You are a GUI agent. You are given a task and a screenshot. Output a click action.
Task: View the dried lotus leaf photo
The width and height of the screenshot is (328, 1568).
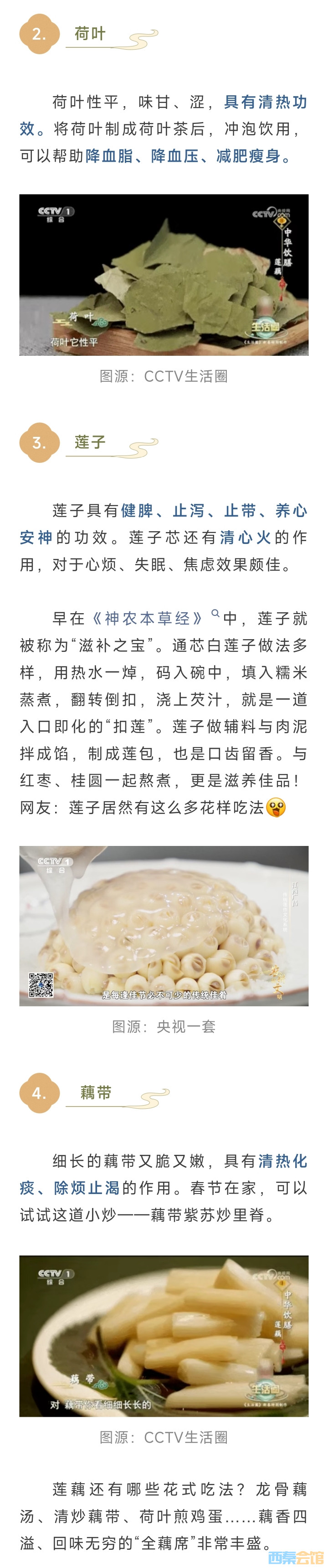point(164,275)
